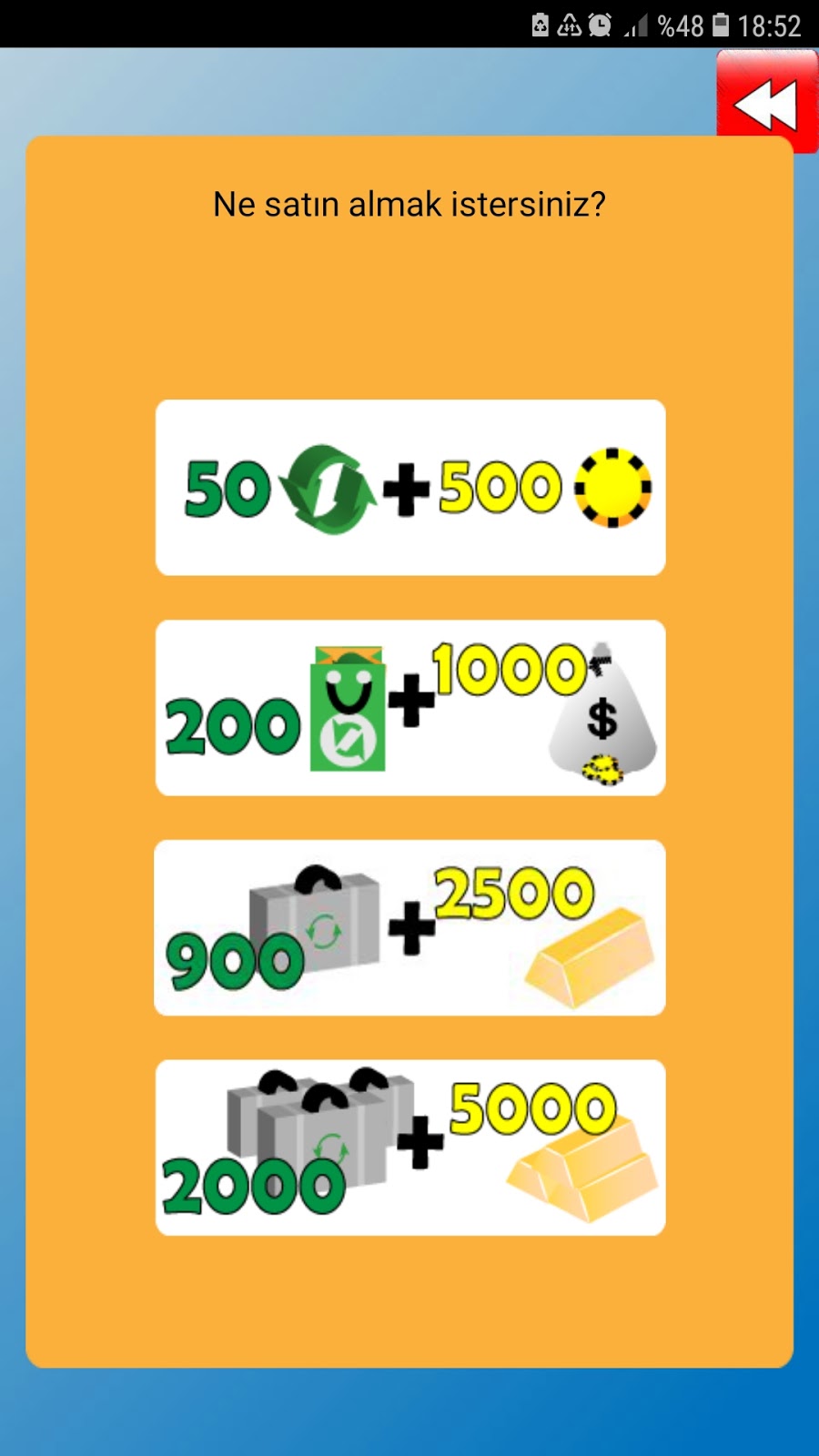Purchase the 900 plus 2500 gold bar bundle

(410, 928)
